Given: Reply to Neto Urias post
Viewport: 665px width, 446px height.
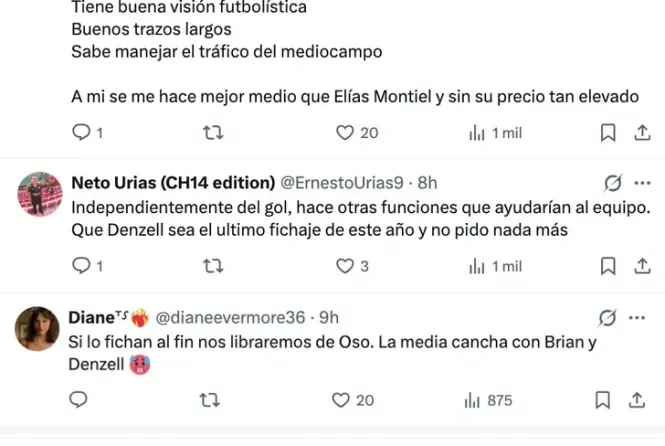Looking at the screenshot, I should tap(82, 266).
